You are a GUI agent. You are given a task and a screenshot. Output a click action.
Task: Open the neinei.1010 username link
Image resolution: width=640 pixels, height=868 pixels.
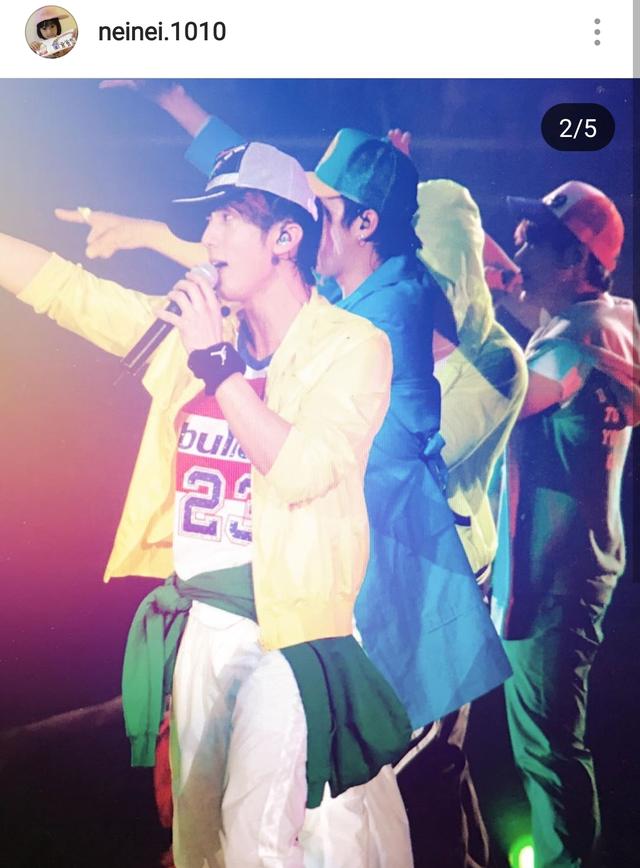click(162, 32)
